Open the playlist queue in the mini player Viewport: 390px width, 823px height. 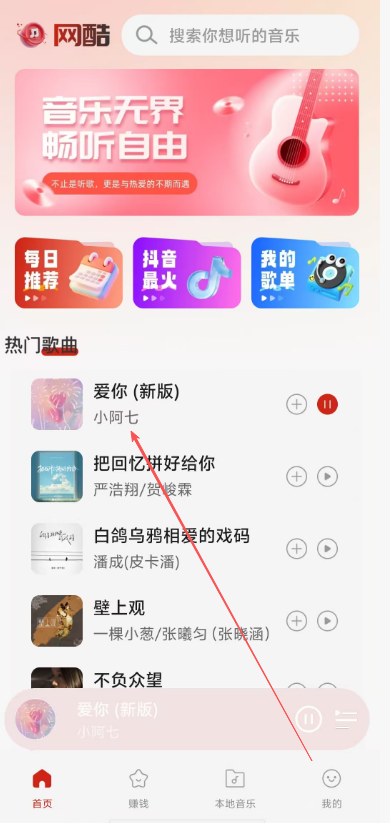(346, 719)
